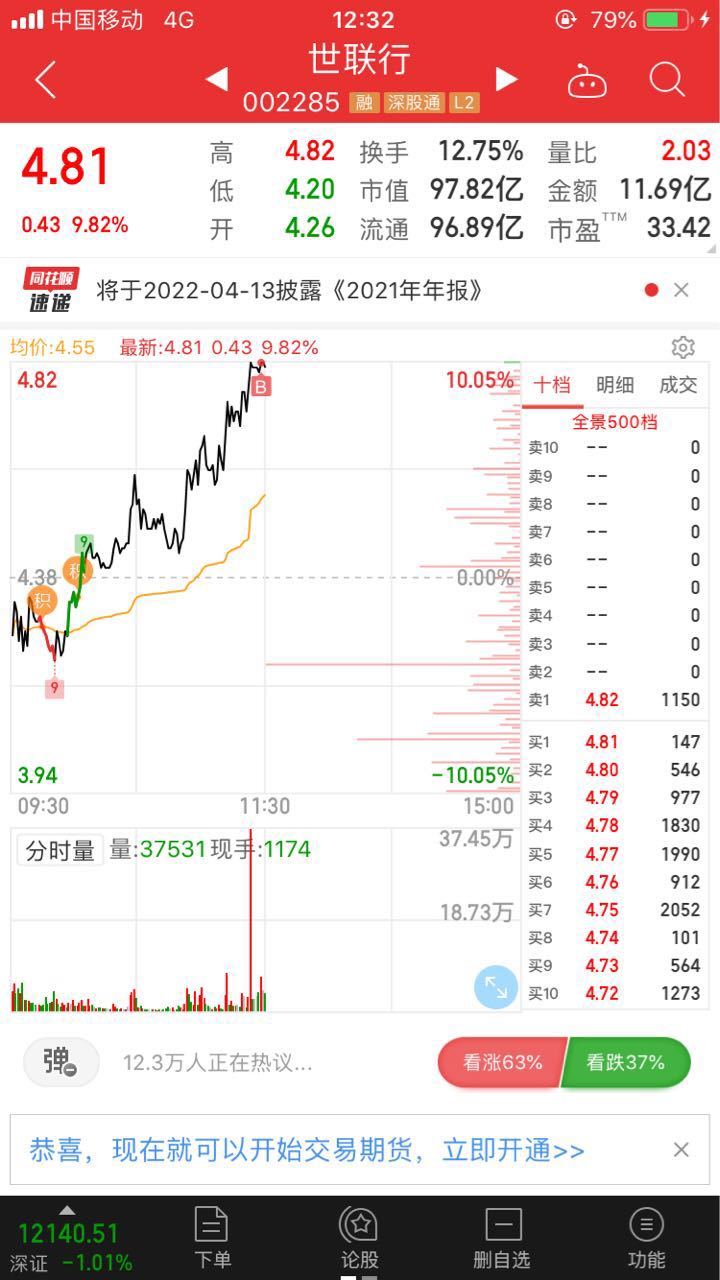Viewport: 720px width, 1280px height.
Task: Vote 看涨 bullish
Action: pos(501,1062)
